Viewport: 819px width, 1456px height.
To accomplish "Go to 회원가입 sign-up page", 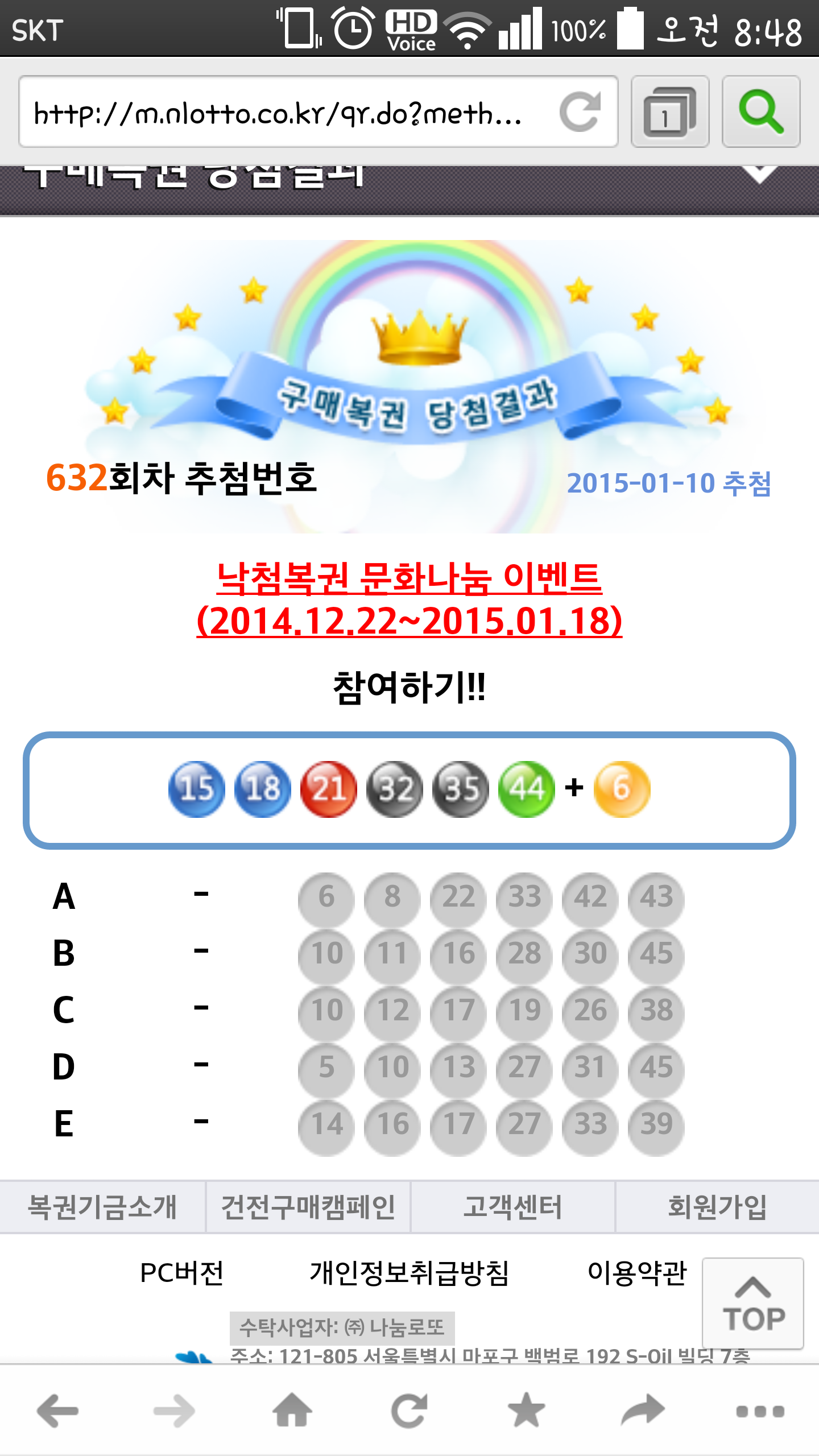I will click(x=717, y=1207).
